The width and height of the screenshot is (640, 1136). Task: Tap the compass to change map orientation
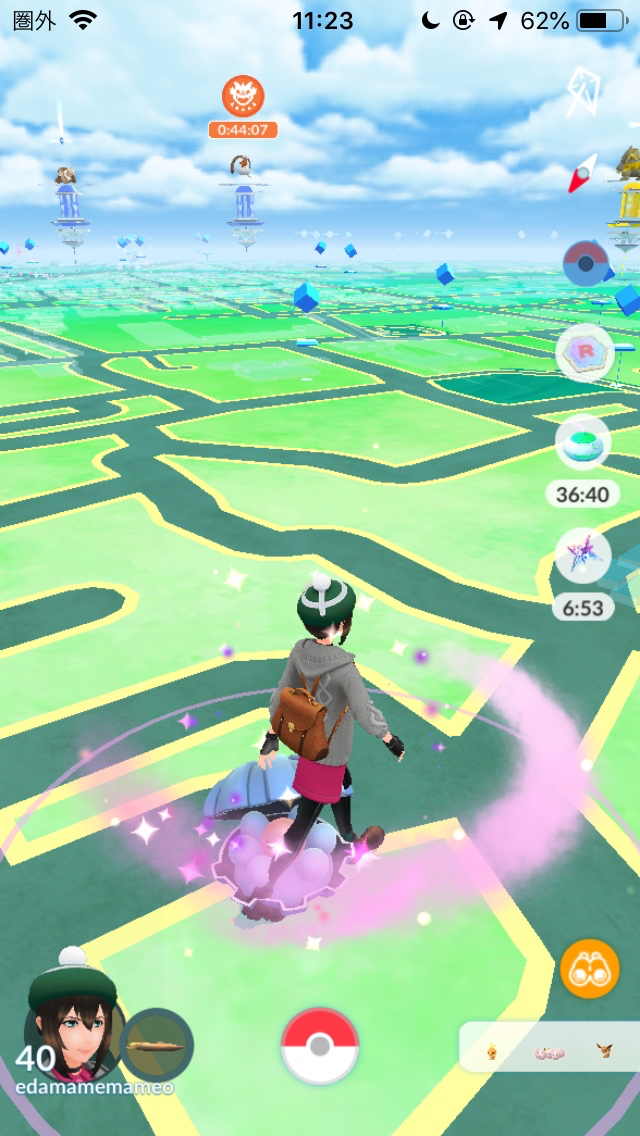(583, 173)
